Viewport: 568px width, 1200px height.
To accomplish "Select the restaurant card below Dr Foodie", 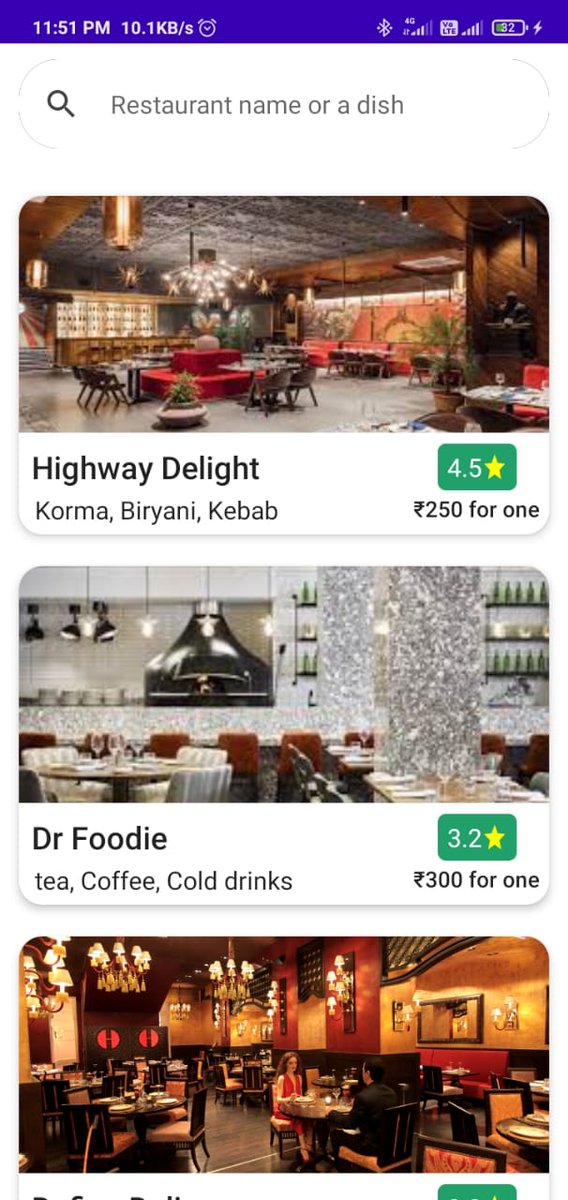I will [x=284, y=1068].
